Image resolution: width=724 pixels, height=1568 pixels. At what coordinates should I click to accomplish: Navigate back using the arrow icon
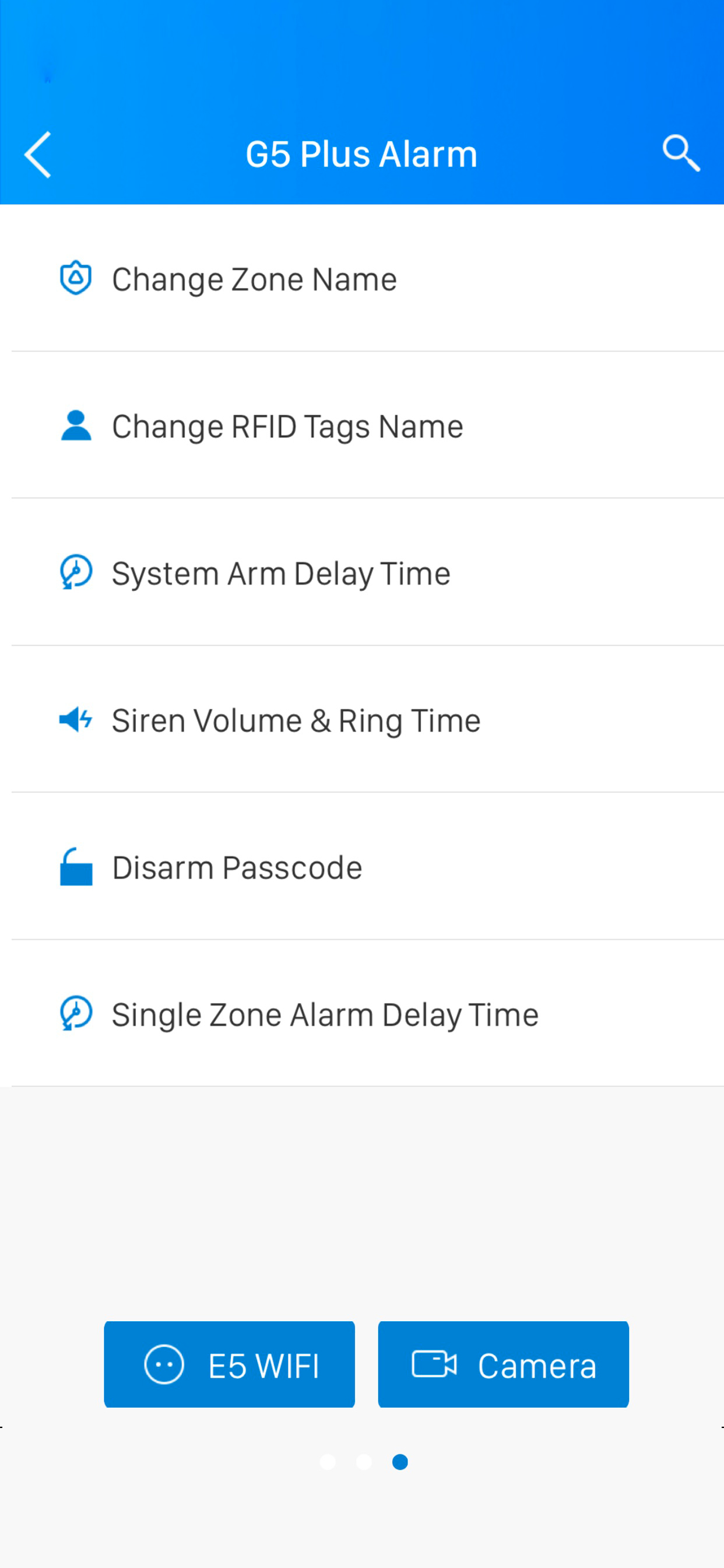coord(38,154)
